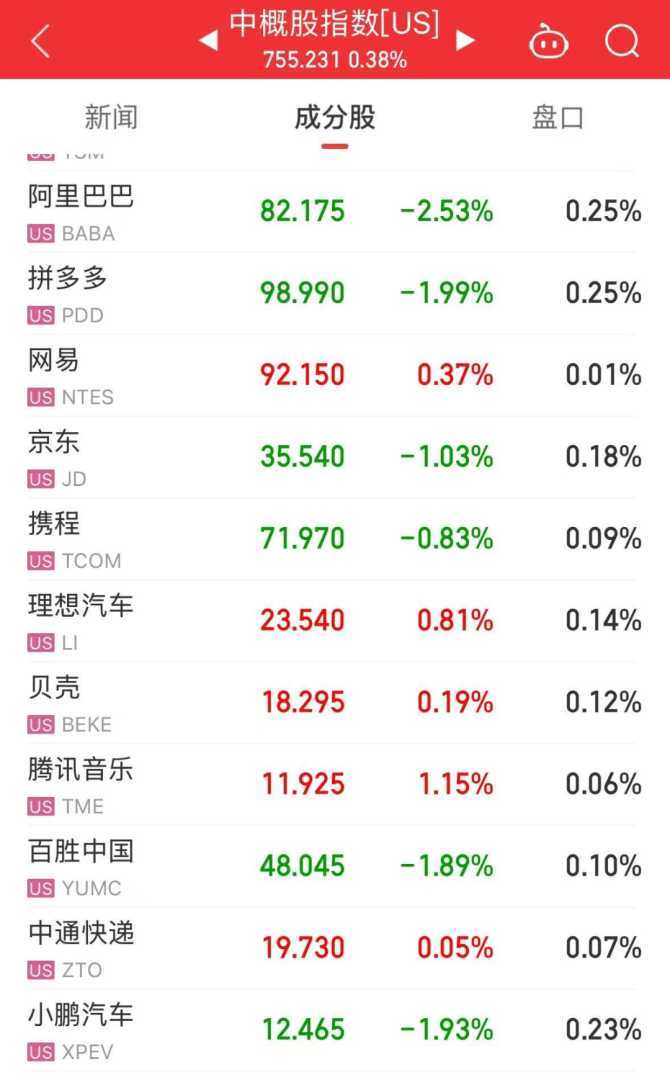The image size is (670, 1080).
Task: Open the 阿里巴巴 BABA stock row
Action: point(335,211)
